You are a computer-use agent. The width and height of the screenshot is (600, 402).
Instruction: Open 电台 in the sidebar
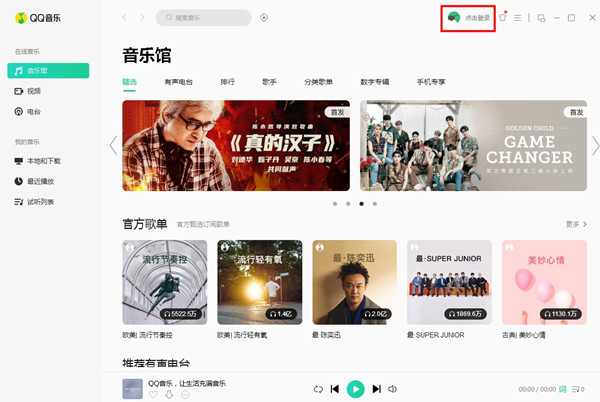tap(34, 111)
